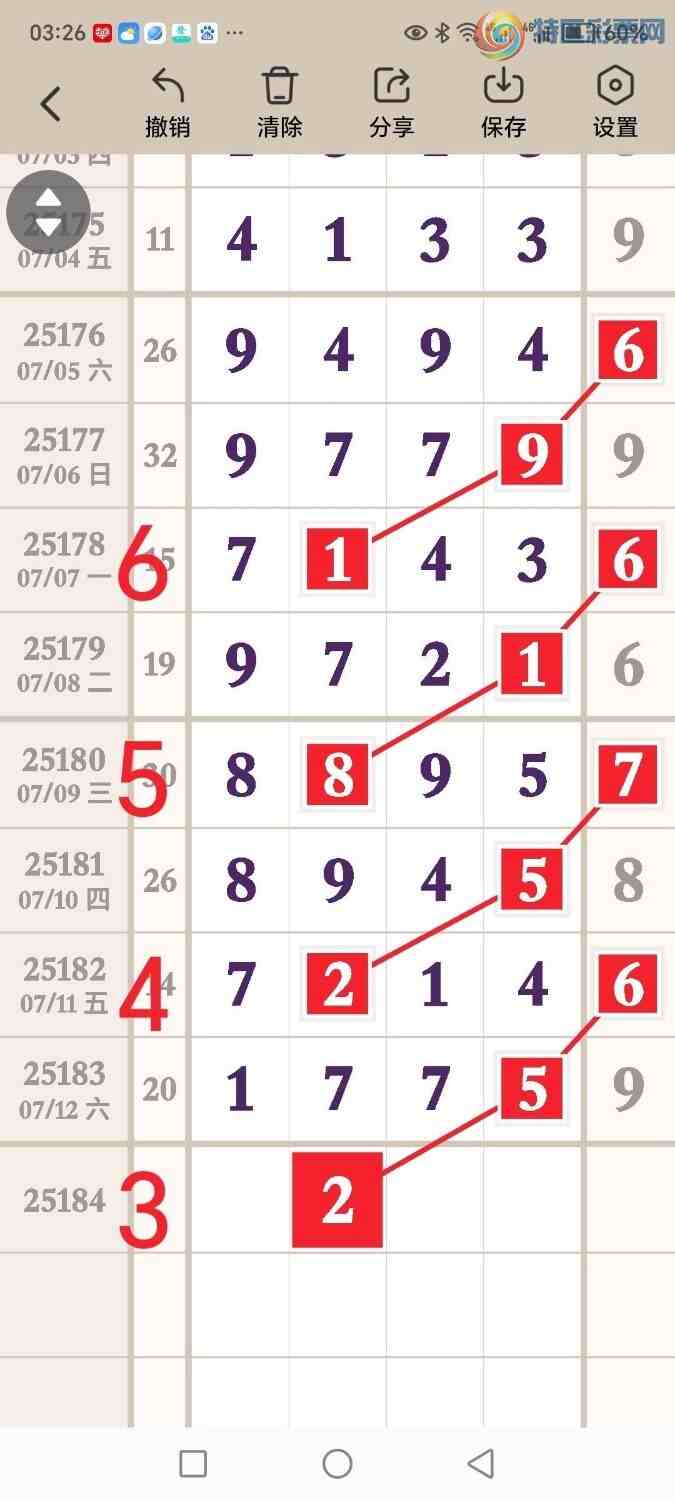Tap the floating up-down scroll button
The height and width of the screenshot is (1500, 675).
[48, 211]
